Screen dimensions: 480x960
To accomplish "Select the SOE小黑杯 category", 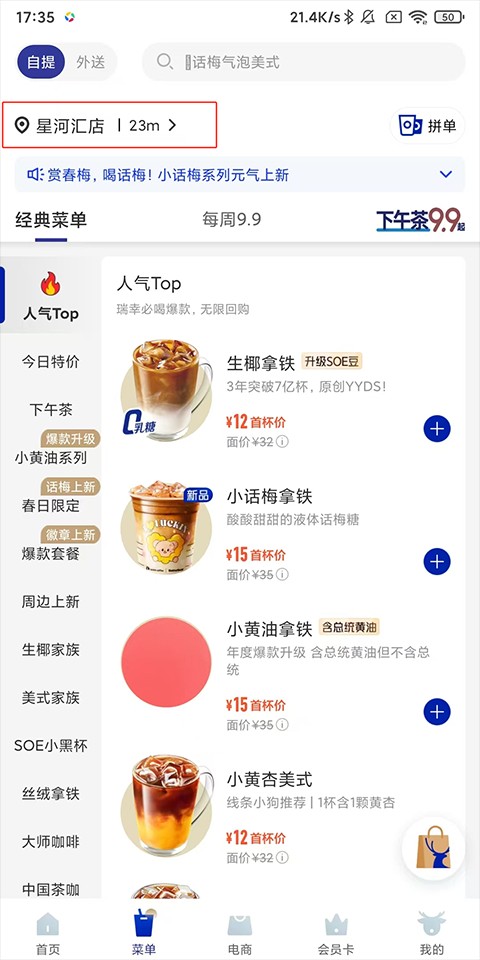I will (x=51, y=746).
